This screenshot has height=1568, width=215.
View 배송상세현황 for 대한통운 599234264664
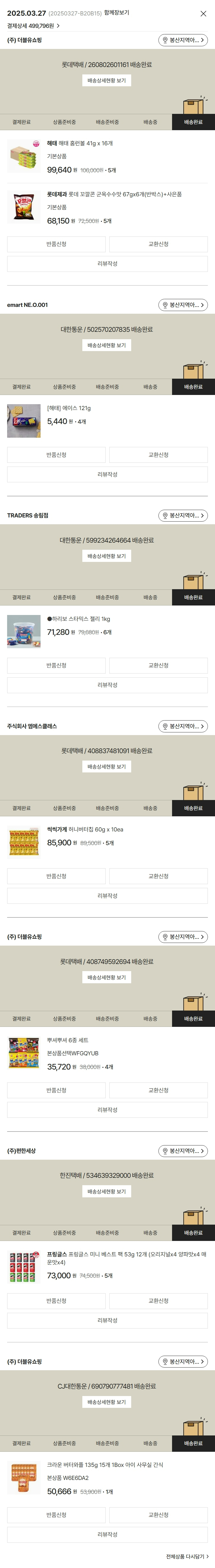106,556
